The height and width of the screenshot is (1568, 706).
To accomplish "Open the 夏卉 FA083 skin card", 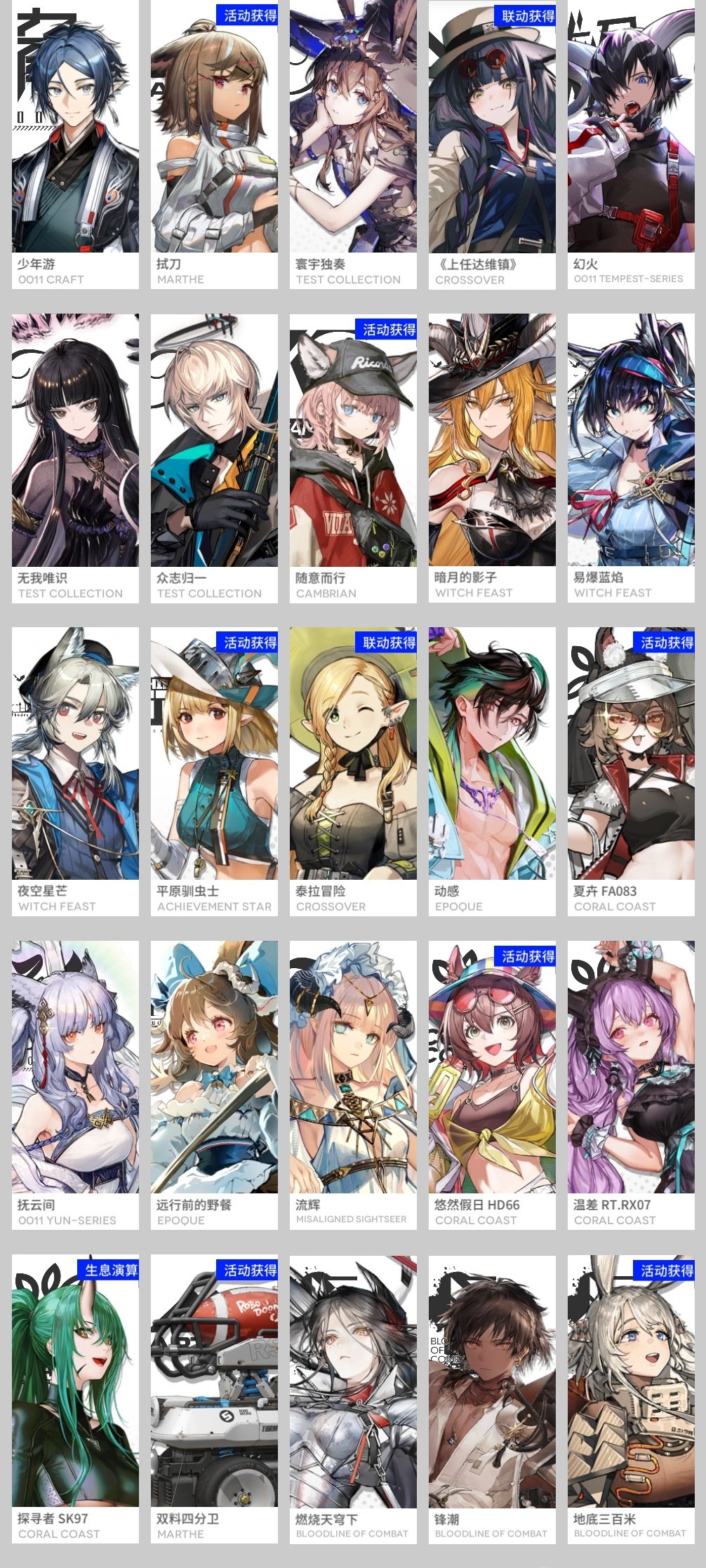I will click(x=631, y=771).
